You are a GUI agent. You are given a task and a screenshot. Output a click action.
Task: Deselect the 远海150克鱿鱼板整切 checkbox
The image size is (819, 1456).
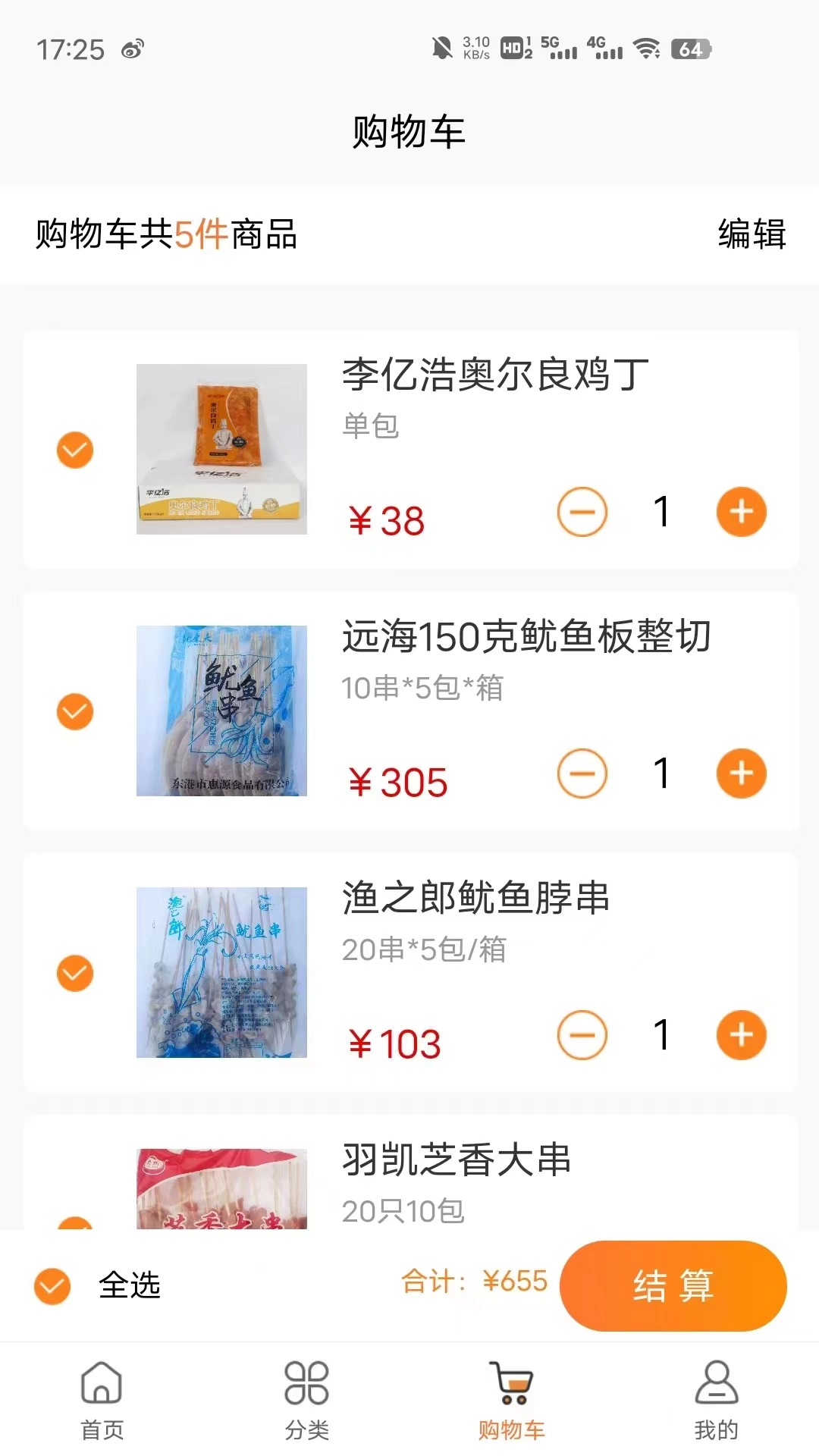tap(74, 711)
